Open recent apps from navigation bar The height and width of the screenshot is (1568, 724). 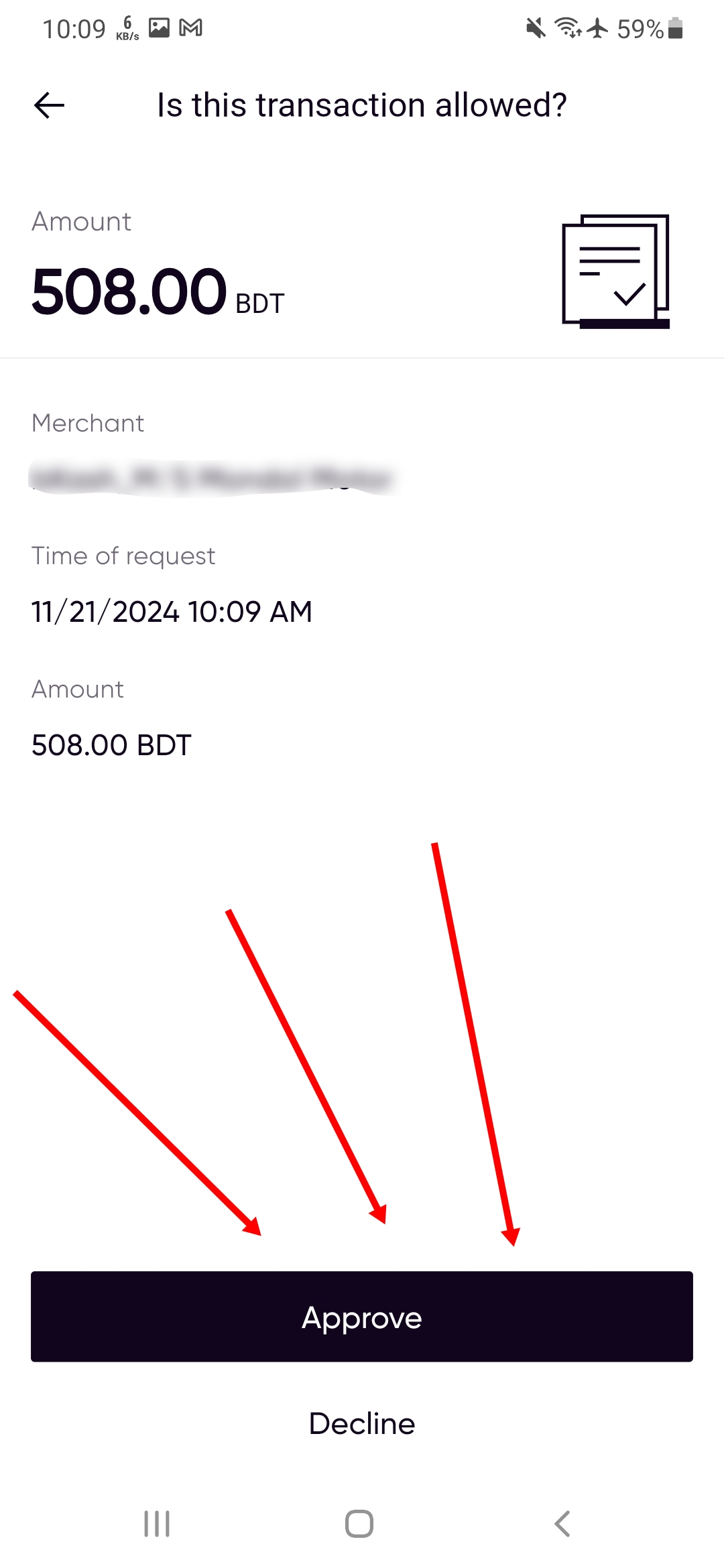[158, 1524]
